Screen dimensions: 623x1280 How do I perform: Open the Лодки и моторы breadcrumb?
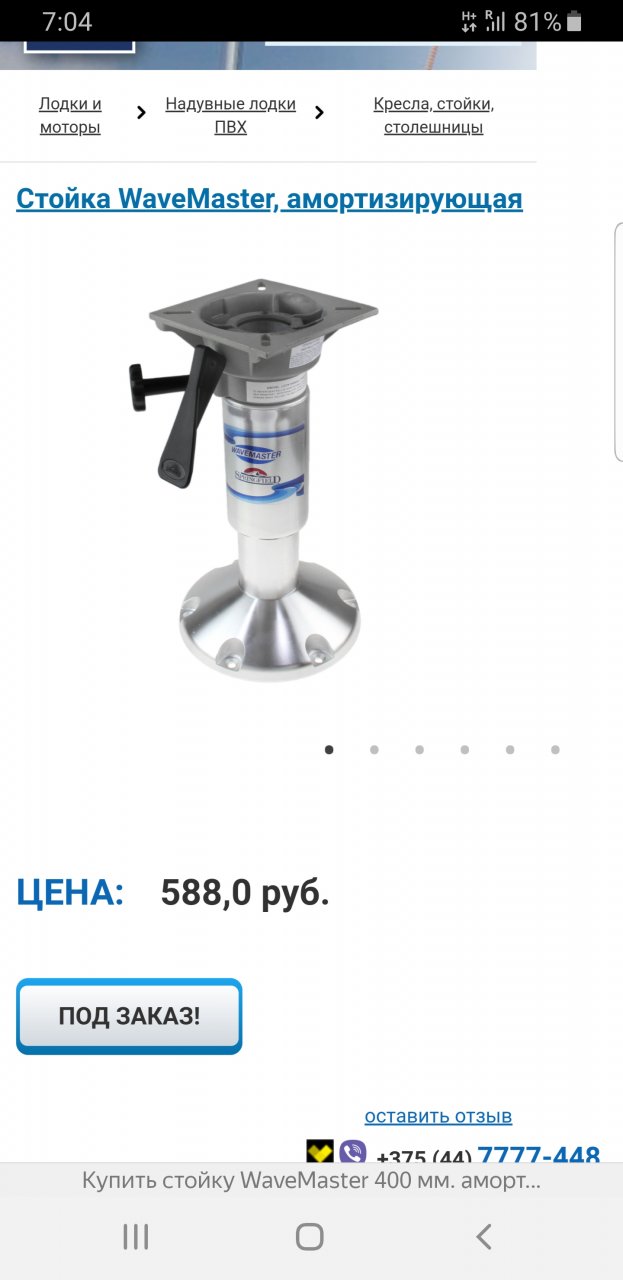(x=70, y=116)
